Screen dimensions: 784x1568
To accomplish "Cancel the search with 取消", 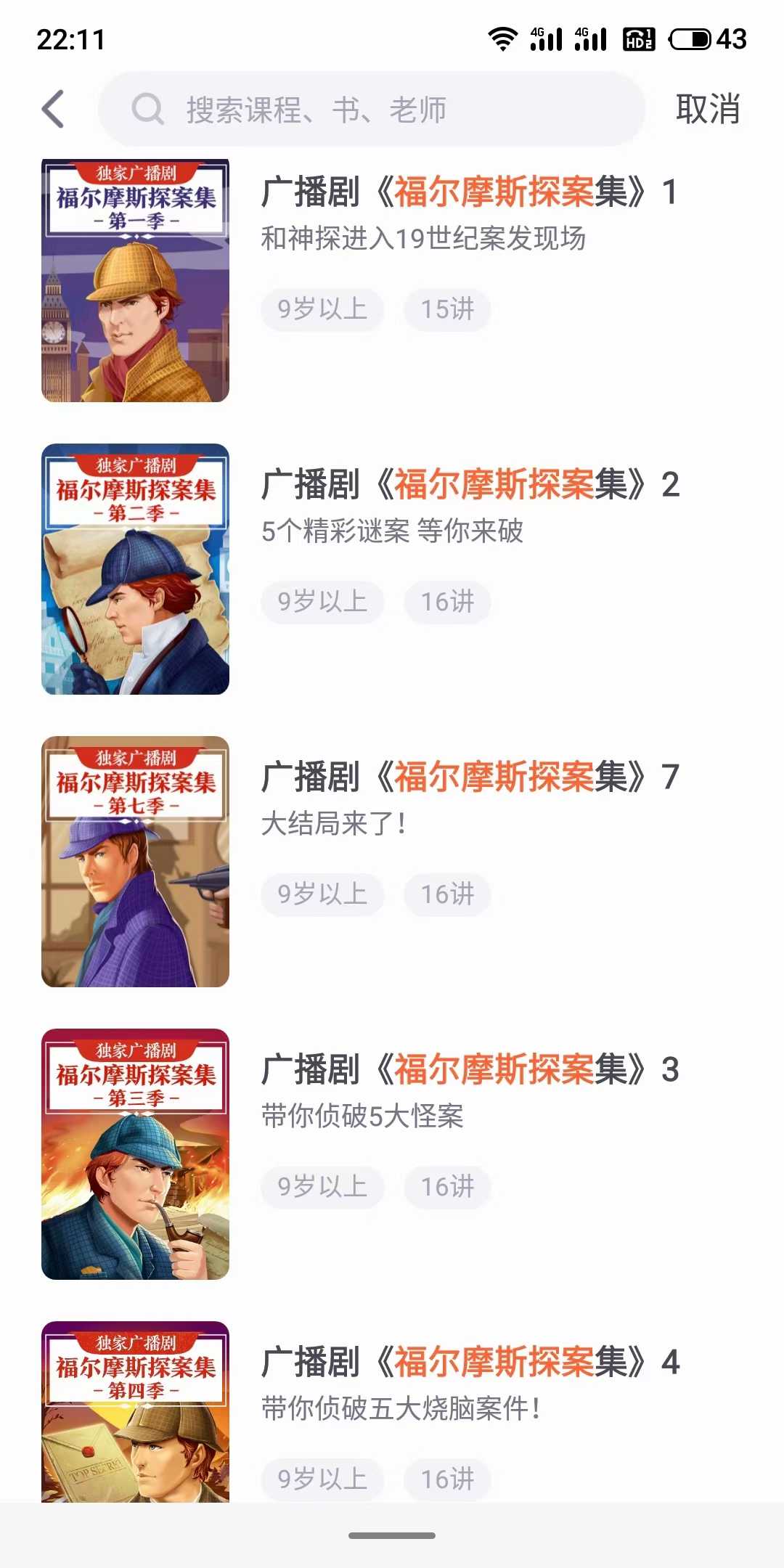I will click(707, 110).
